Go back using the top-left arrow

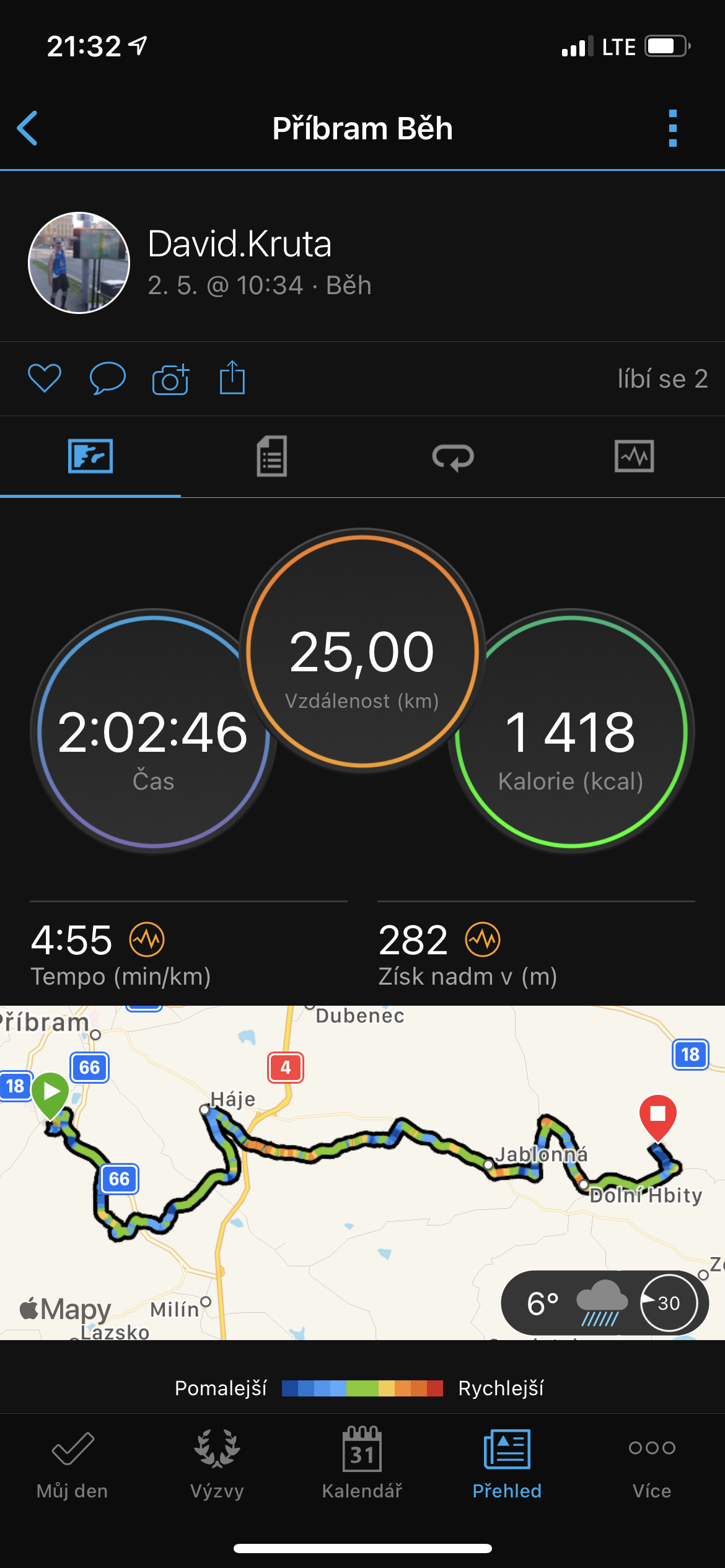[28, 128]
